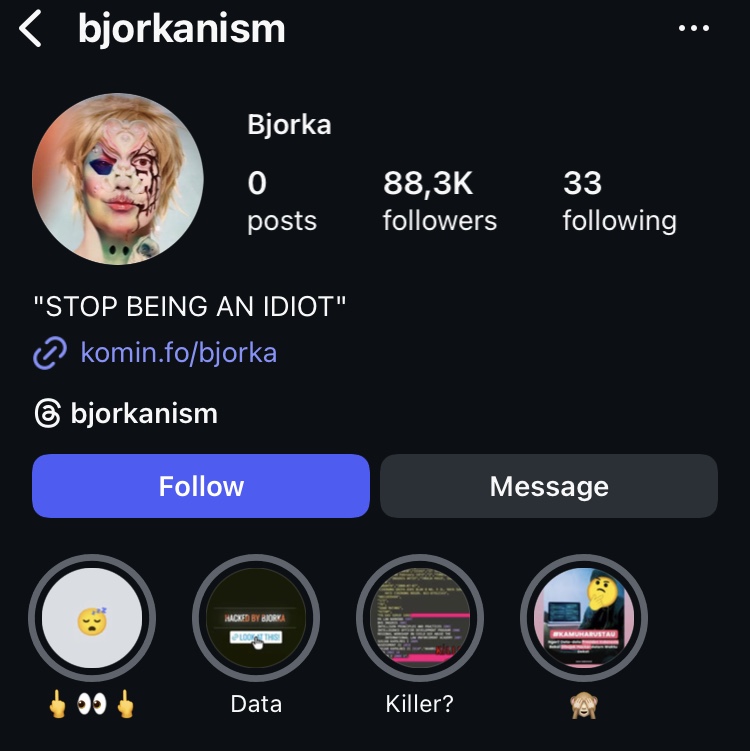Image resolution: width=750 pixels, height=751 pixels.
Task: Message the bjorkanism account
Action: (549, 486)
